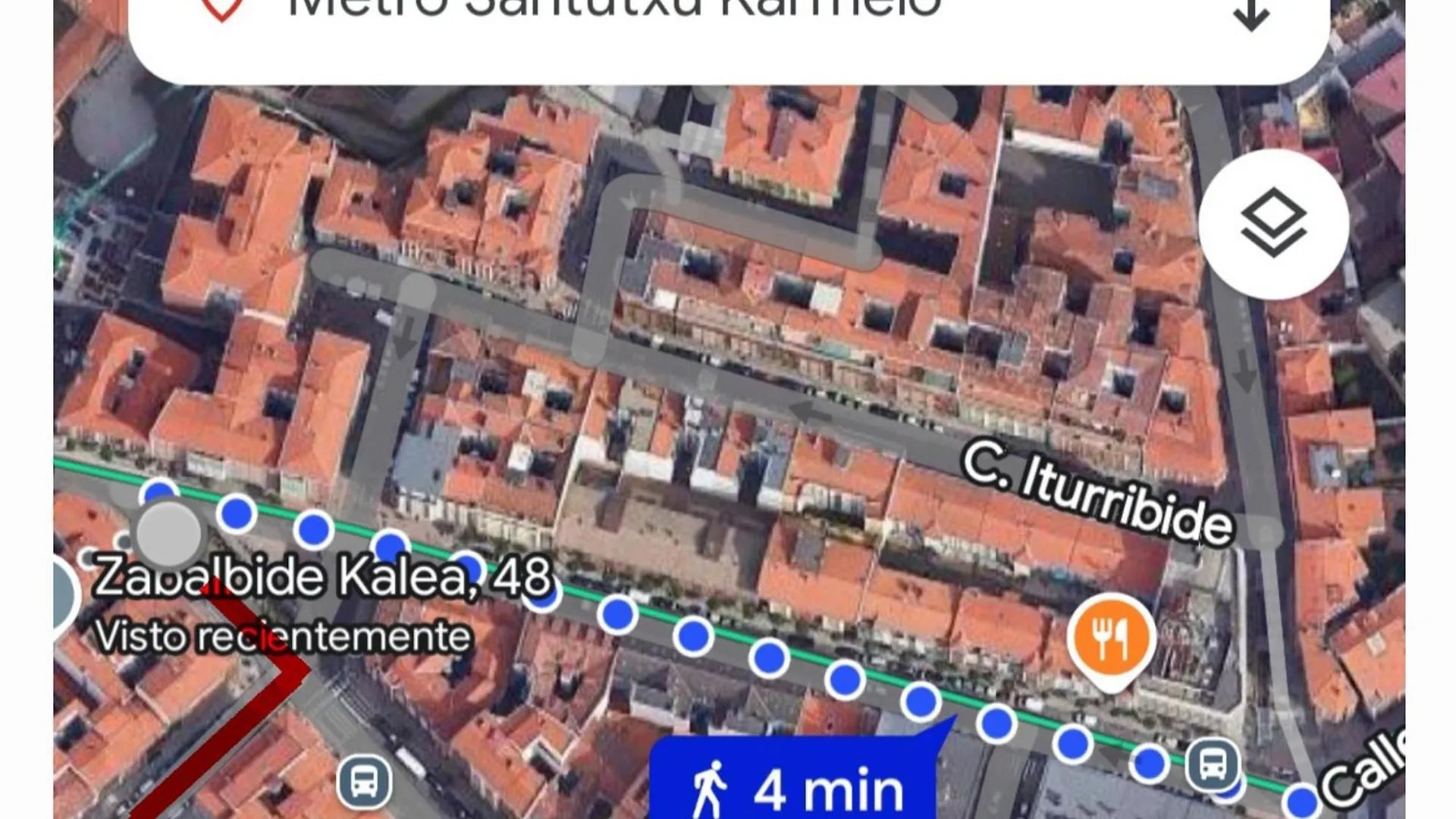Viewport: 1456px width, 819px height.
Task: Open the Zabalbide Kalea, 48 recently viewed place
Action: click(322, 578)
